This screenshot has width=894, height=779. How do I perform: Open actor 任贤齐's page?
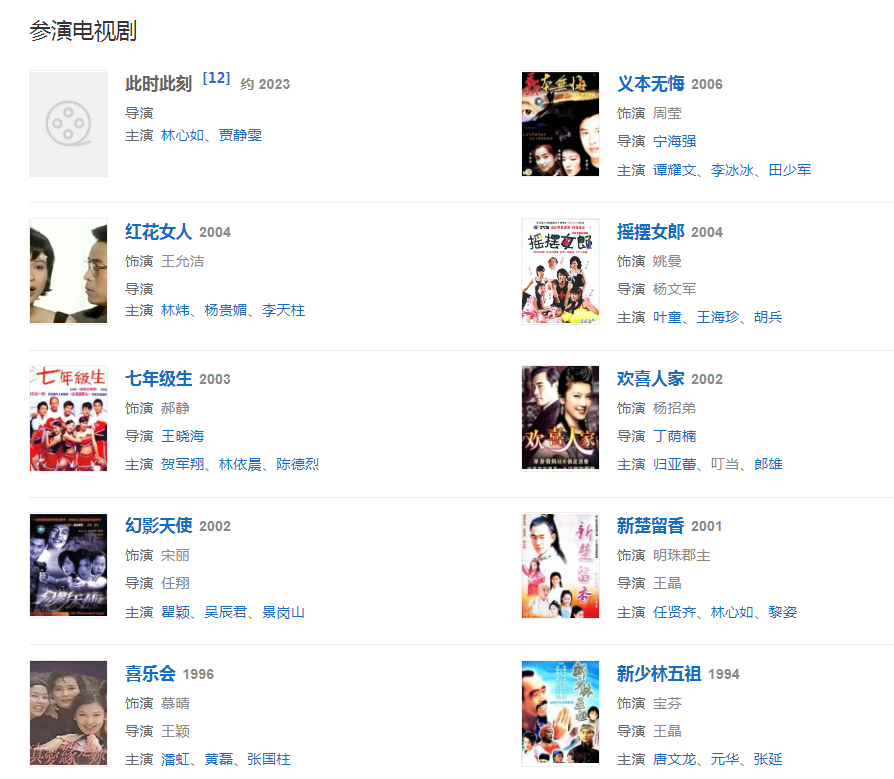(x=674, y=612)
